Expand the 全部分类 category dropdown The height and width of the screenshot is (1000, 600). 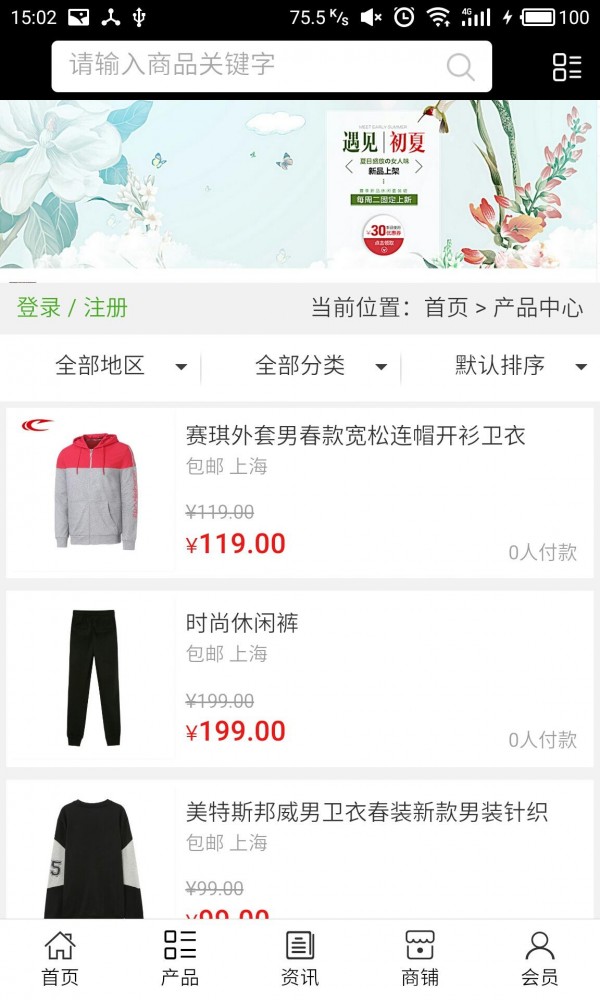coord(320,366)
